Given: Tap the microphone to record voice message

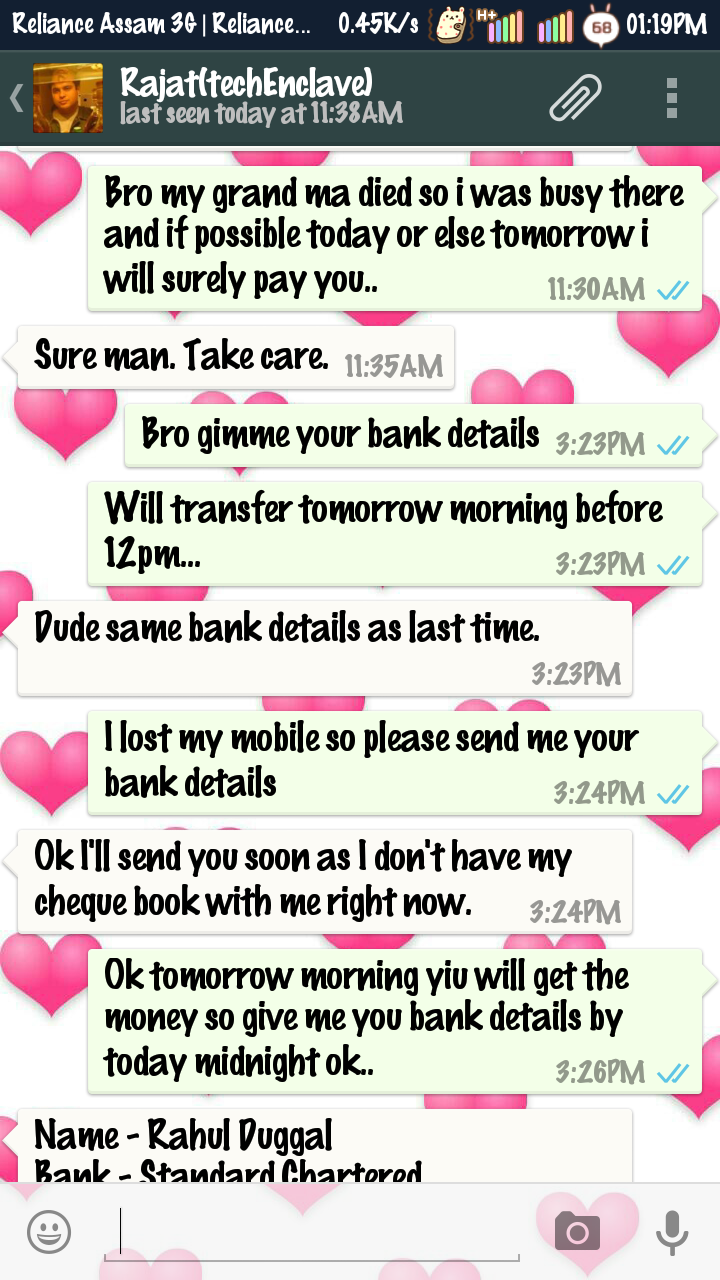Looking at the screenshot, I should [x=672, y=1231].
